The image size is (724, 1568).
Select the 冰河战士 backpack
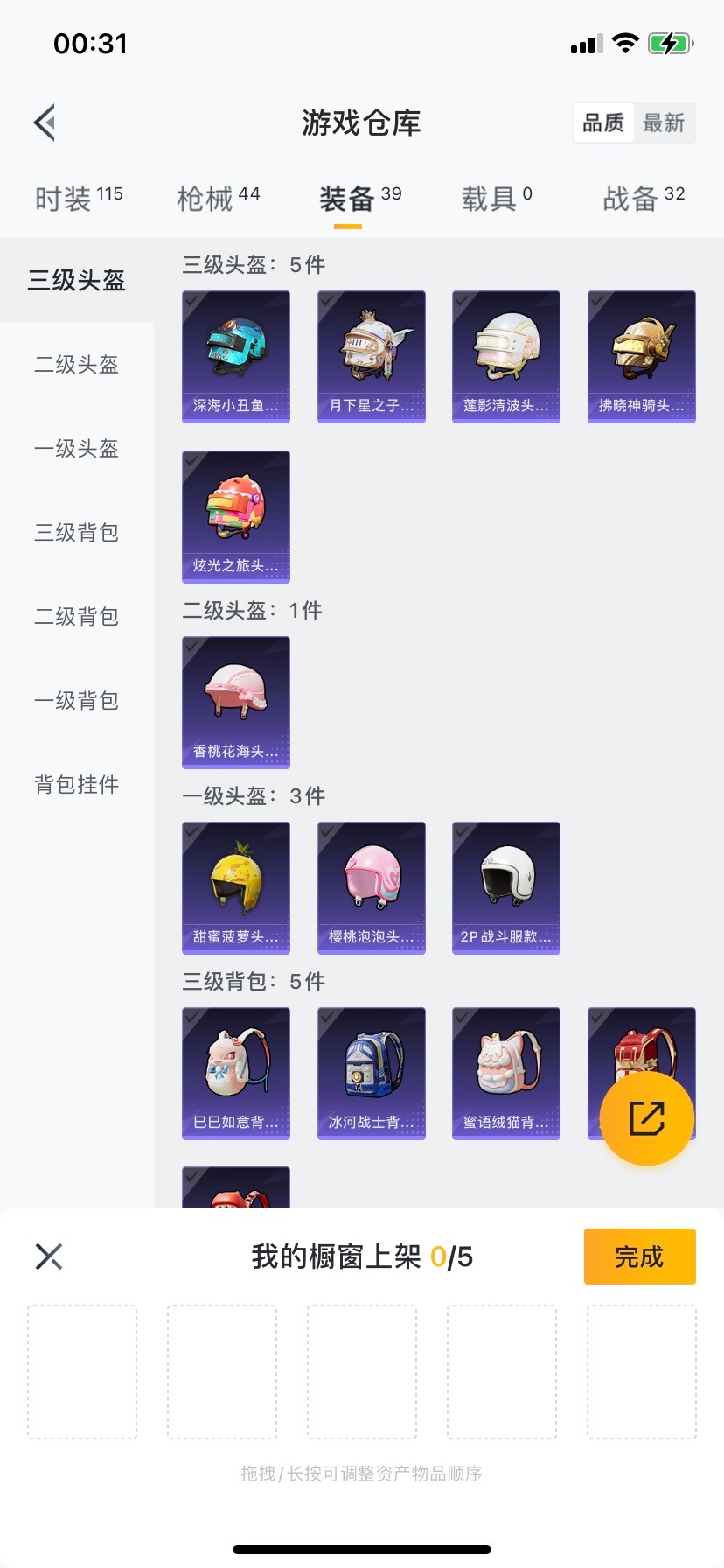pos(372,1073)
